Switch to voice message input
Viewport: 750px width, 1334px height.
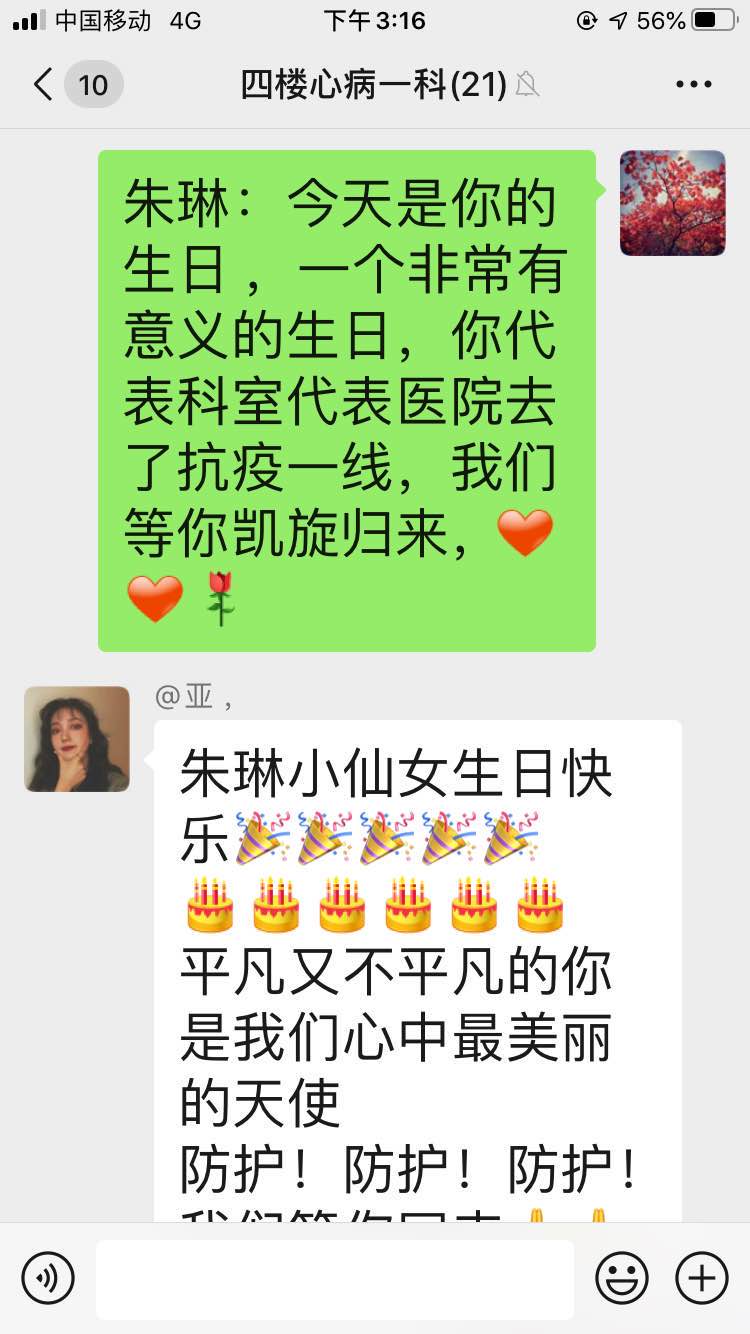48,1278
